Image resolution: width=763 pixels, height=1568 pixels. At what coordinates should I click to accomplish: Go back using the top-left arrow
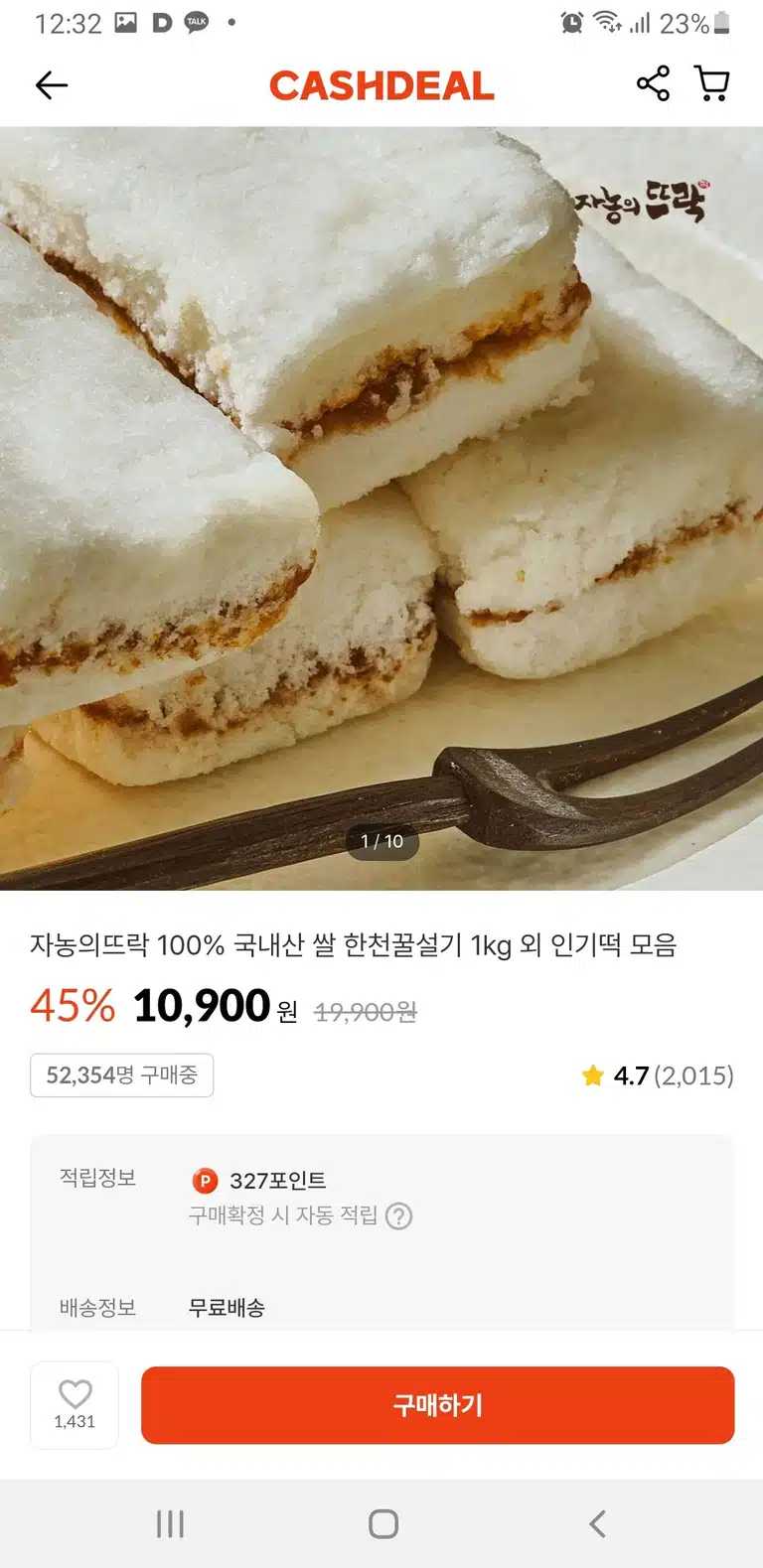(52, 85)
